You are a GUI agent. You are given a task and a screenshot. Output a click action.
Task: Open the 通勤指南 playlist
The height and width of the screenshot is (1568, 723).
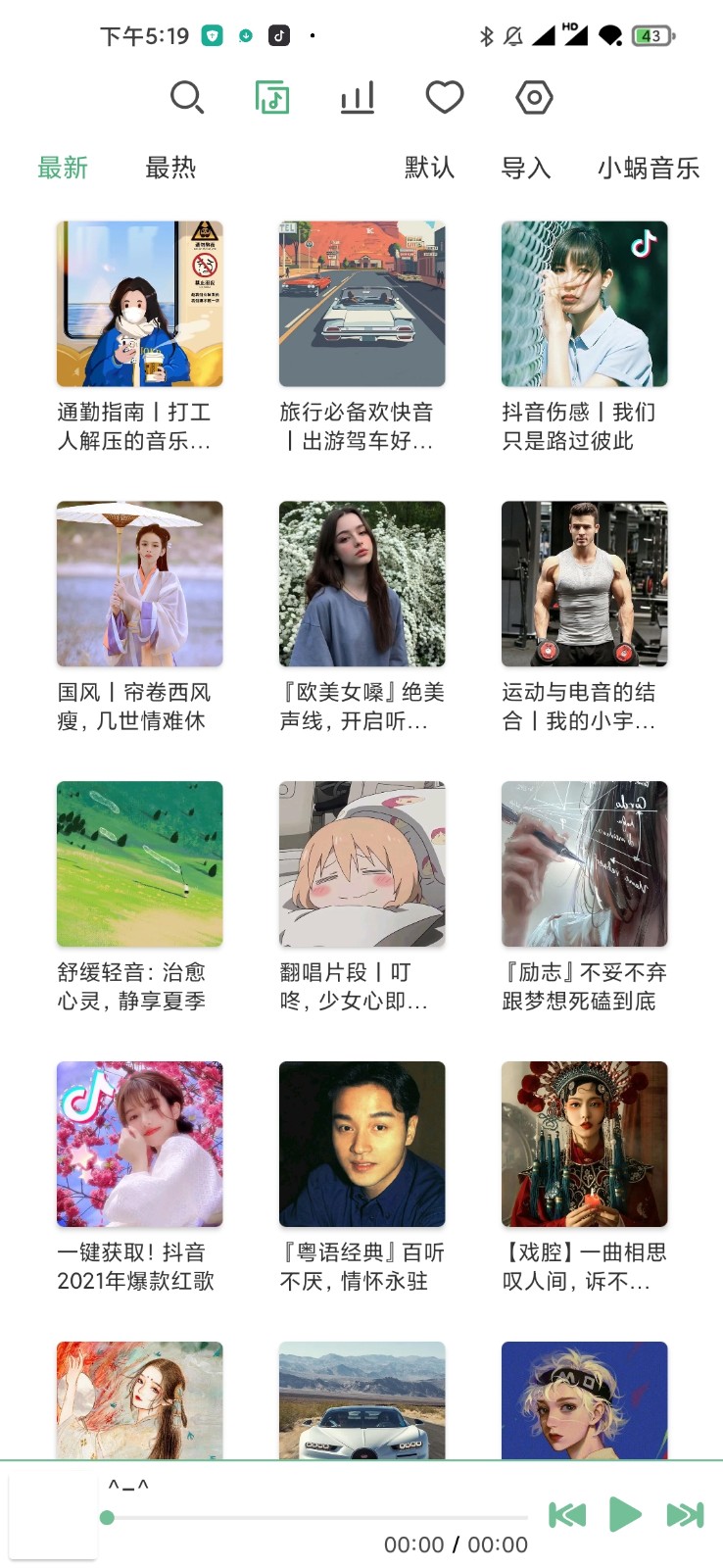click(139, 304)
